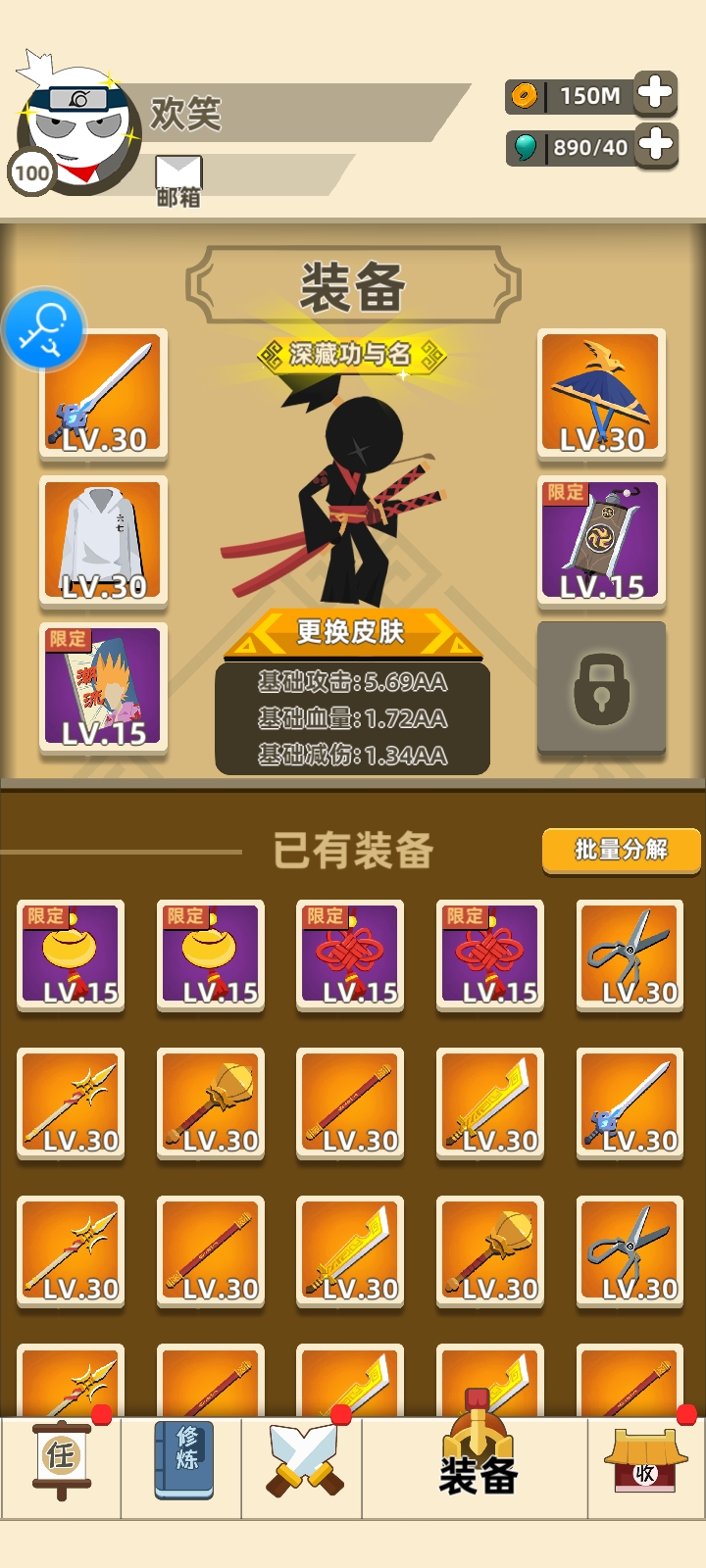Select the first limited red knot charm

click(350, 955)
